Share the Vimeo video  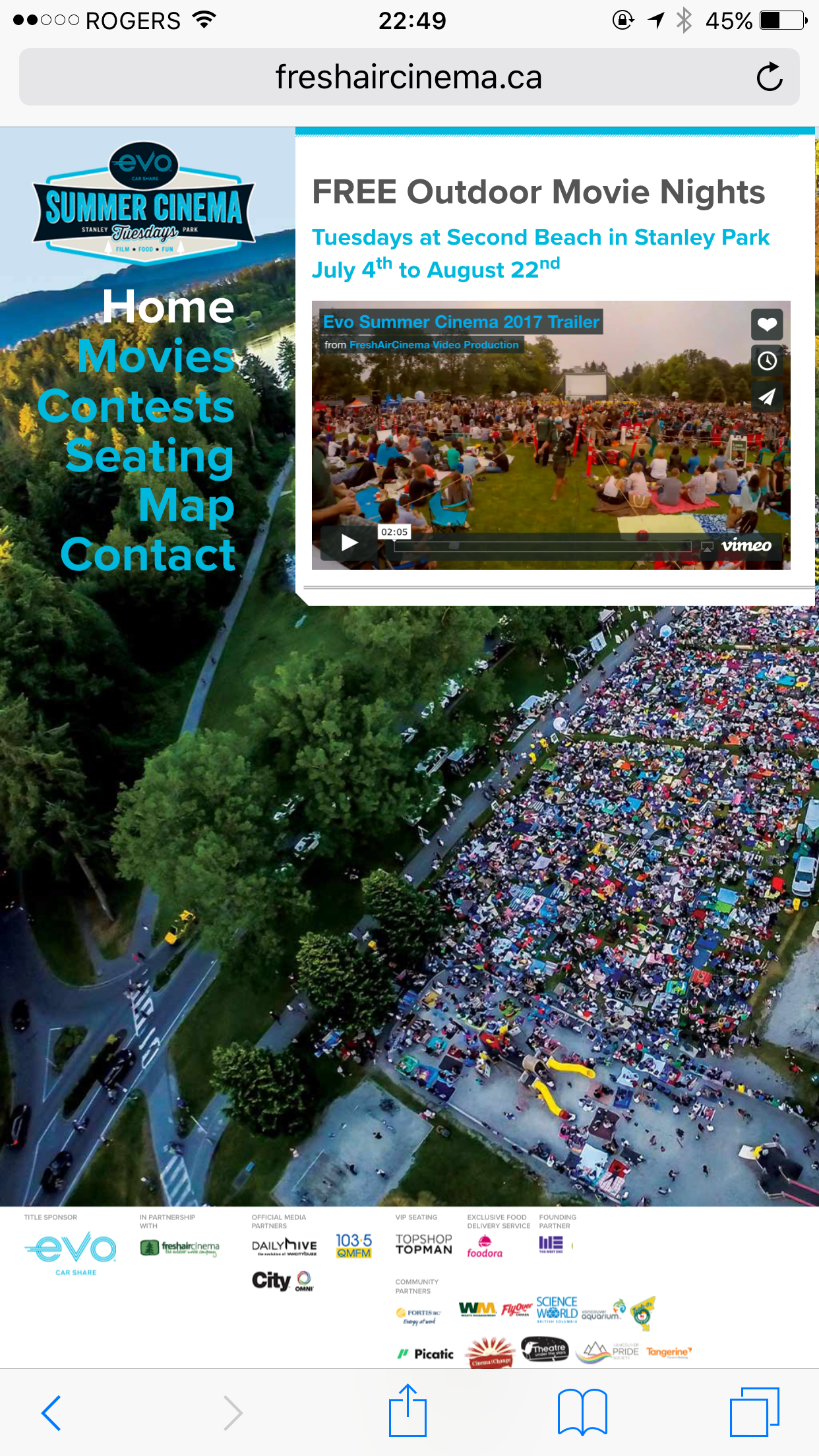pos(767,397)
